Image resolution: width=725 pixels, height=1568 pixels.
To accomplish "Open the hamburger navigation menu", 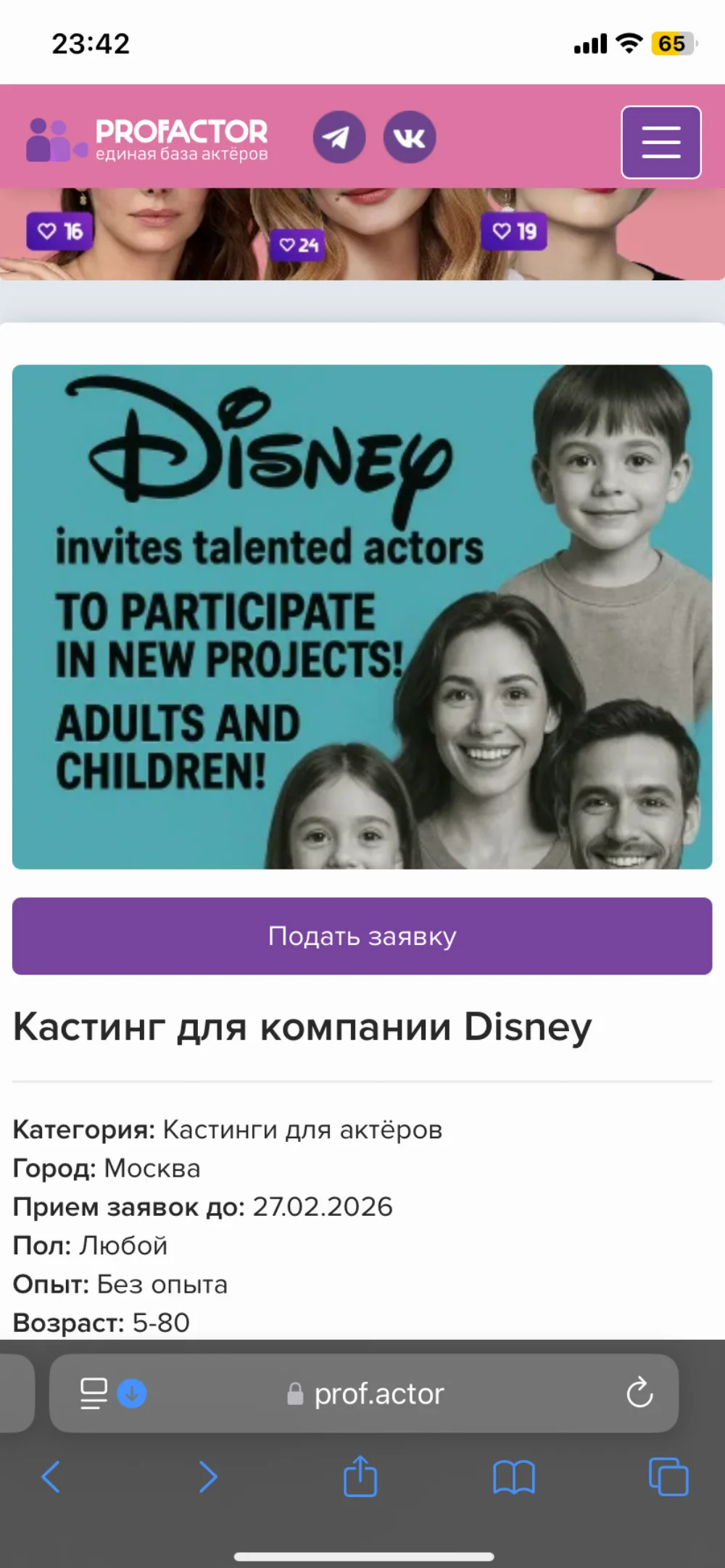I will pyautogui.click(x=660, y=142).
